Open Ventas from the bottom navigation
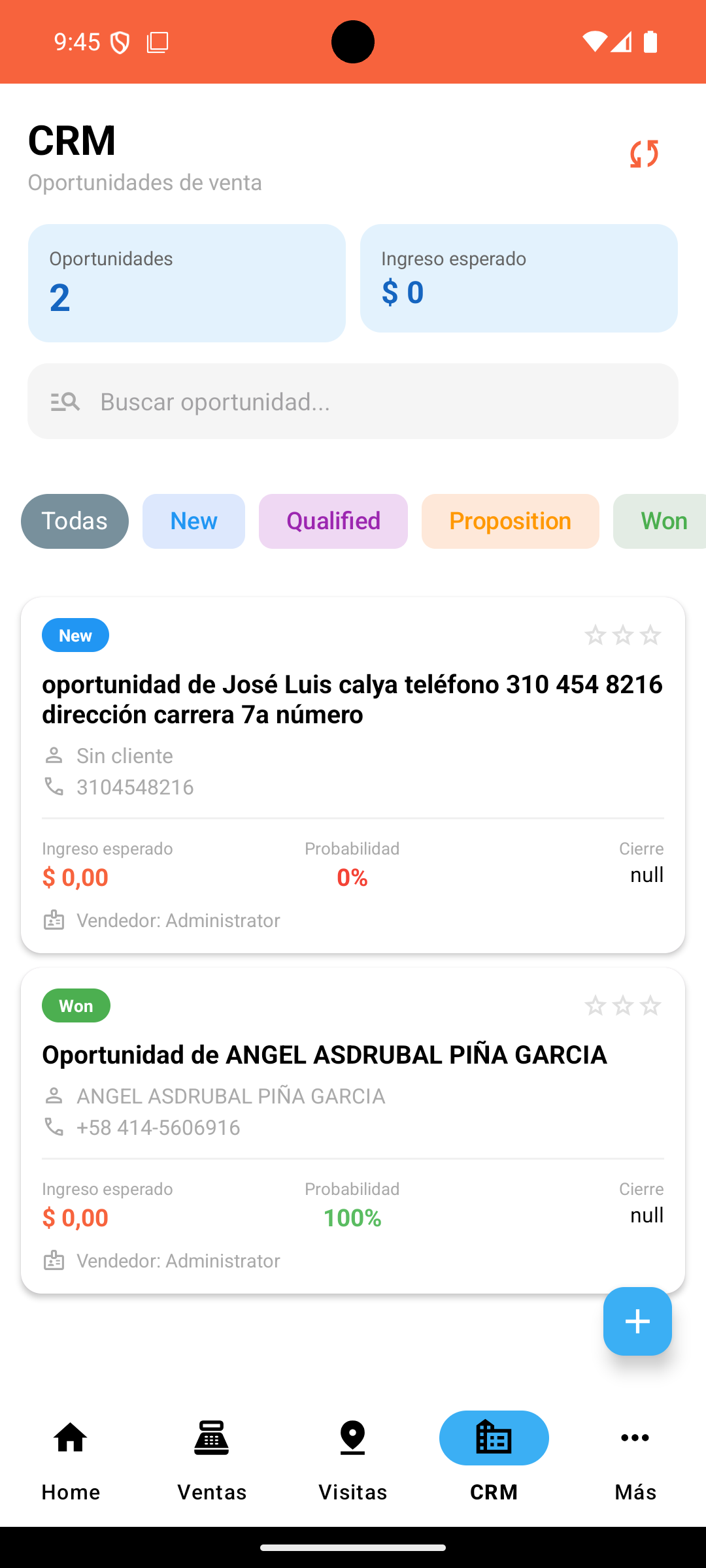706x1568 pixels. 211,1463
